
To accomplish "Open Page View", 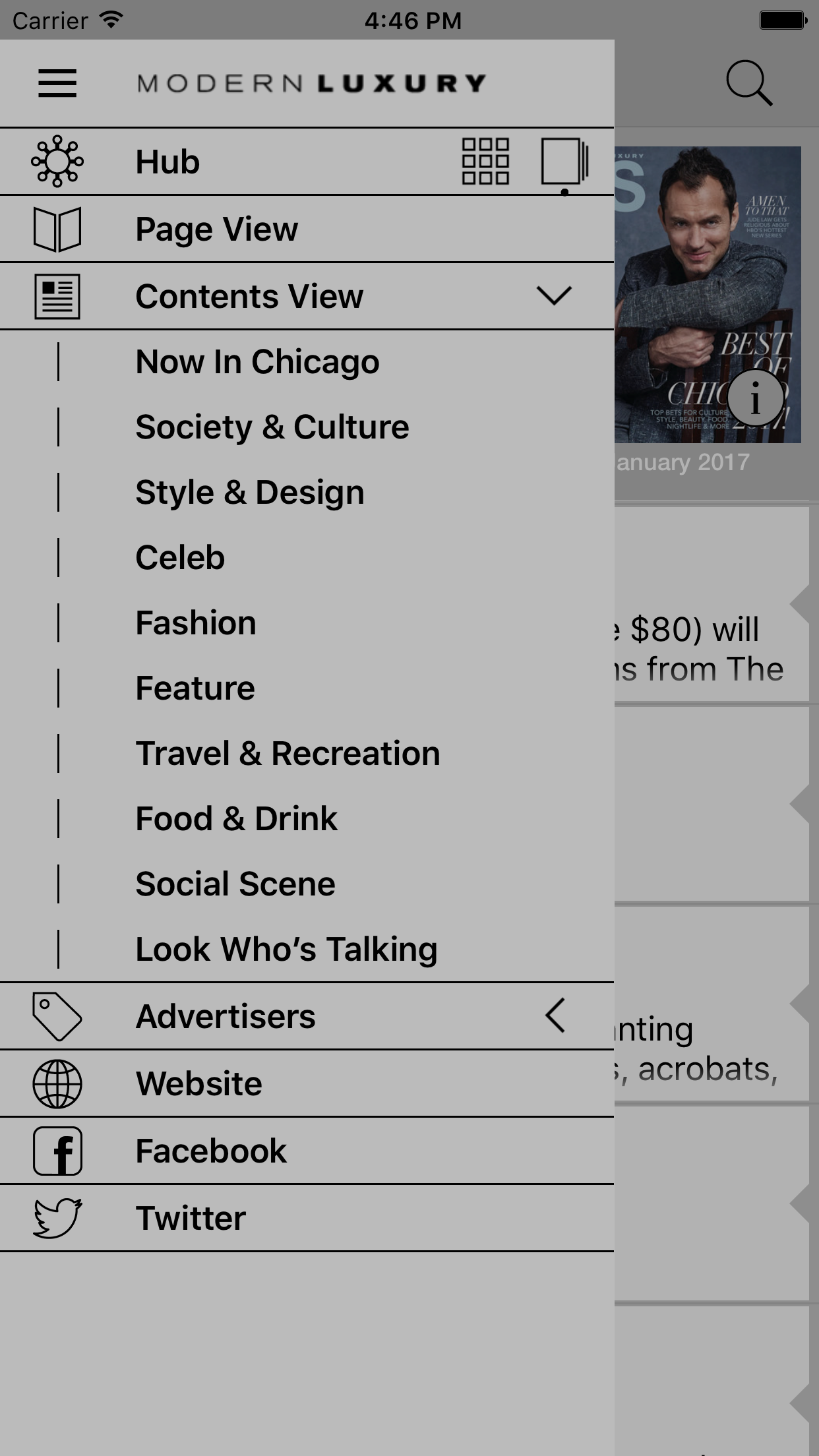I will (x=307, y=229).
